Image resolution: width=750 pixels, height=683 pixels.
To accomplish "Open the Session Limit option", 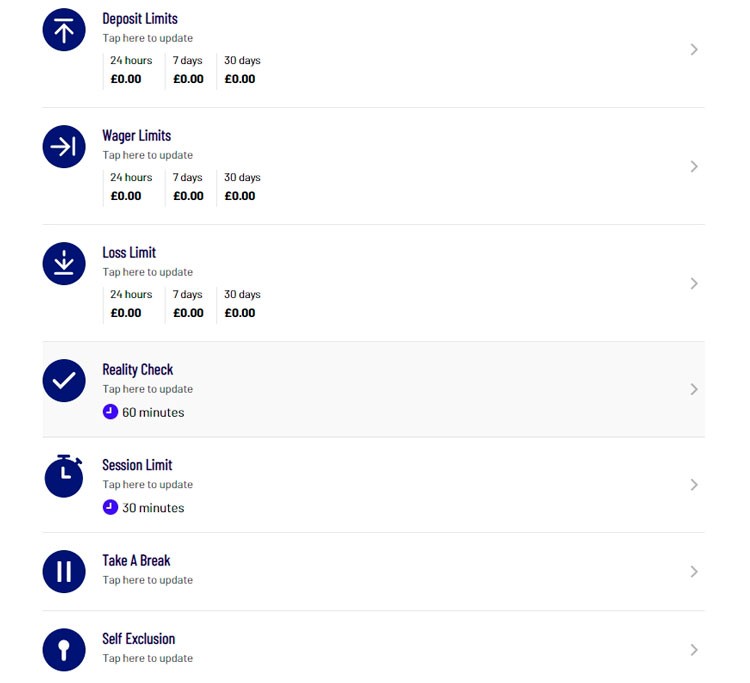I will click(x=137, y=465).
